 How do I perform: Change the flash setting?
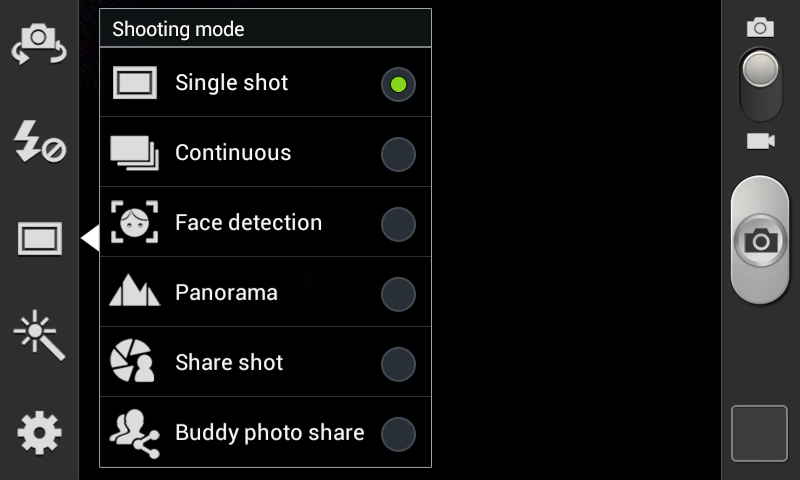pyautogui.click(x=39, y=142)
